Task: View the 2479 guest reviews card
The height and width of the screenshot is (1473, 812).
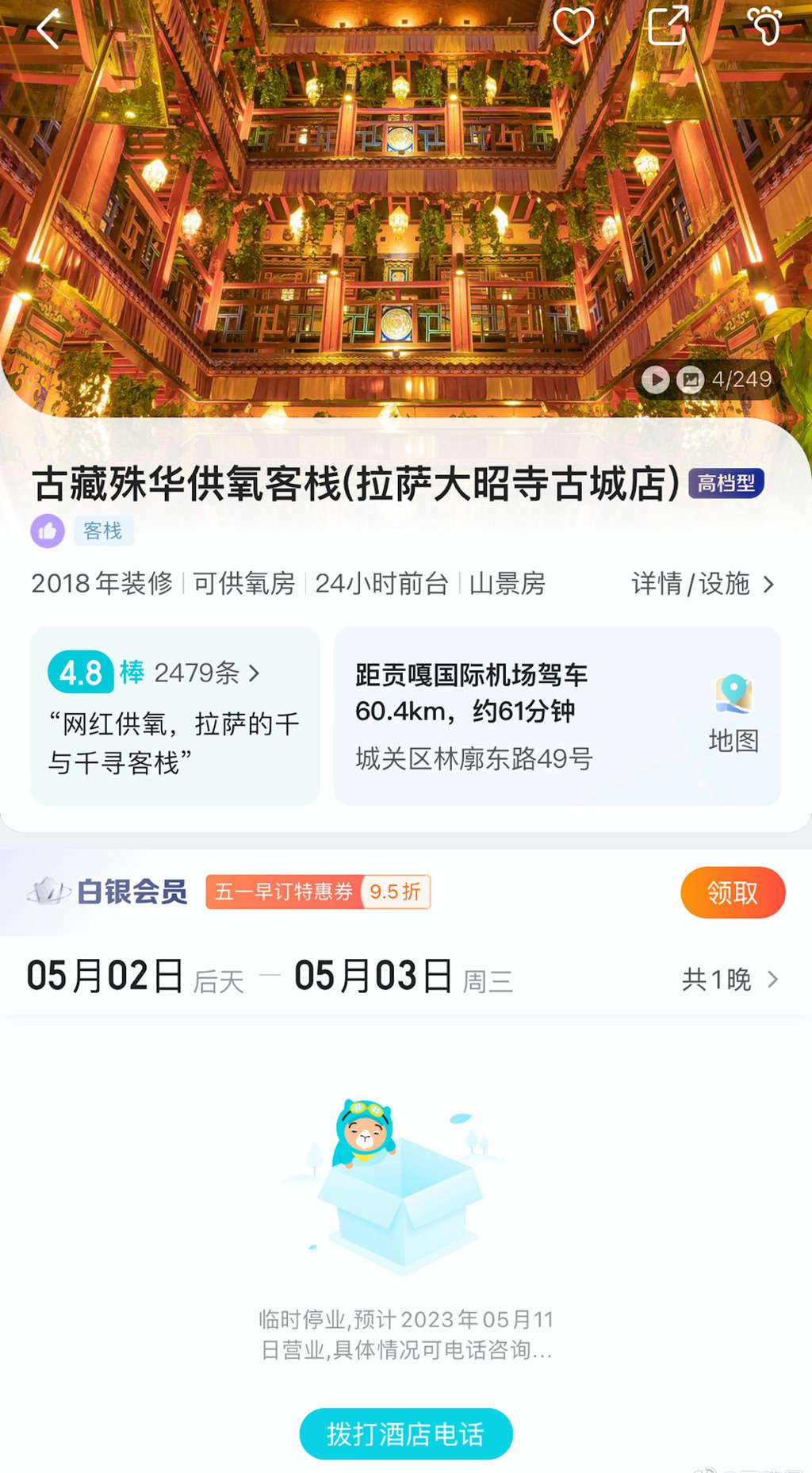Action: coord(175,715)
